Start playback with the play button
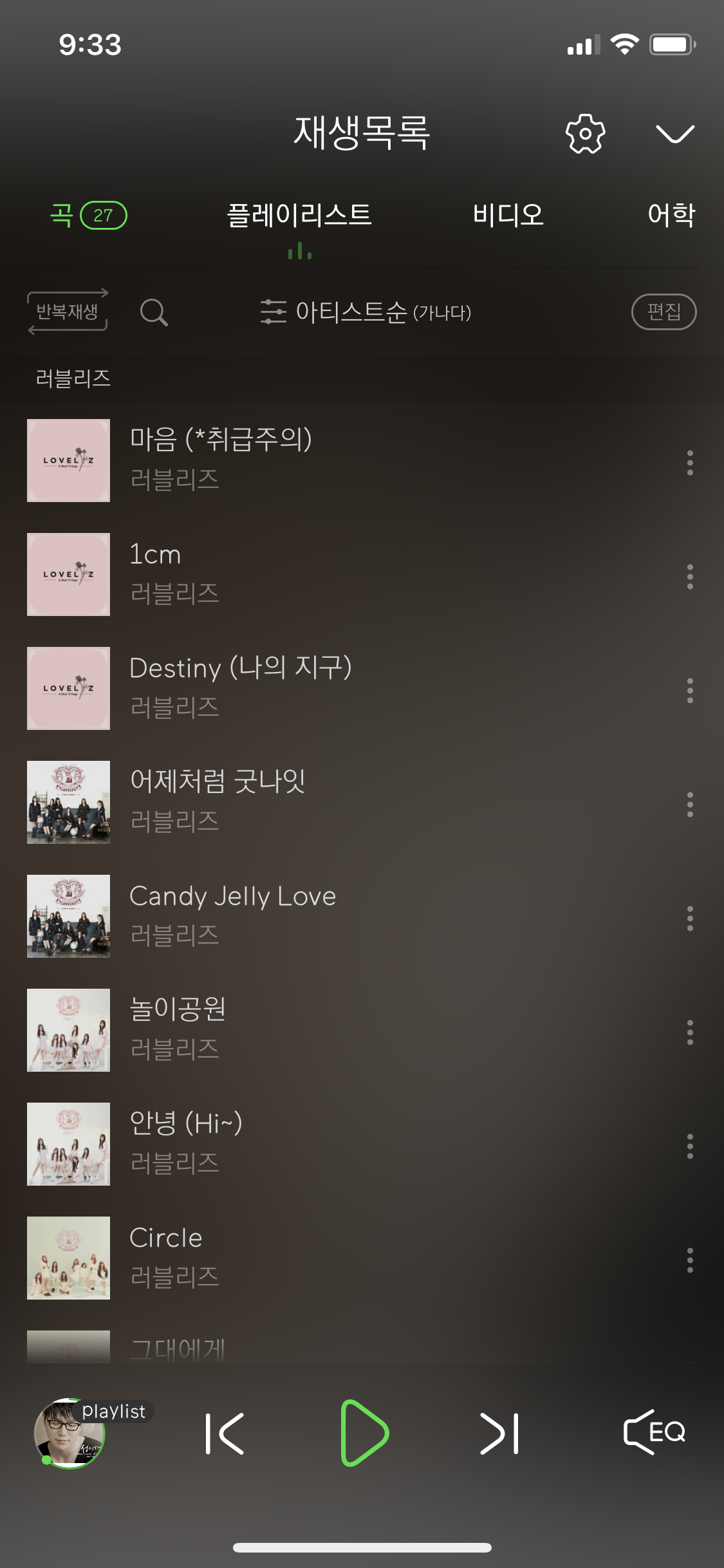724x1568 pixels. 363,1433
